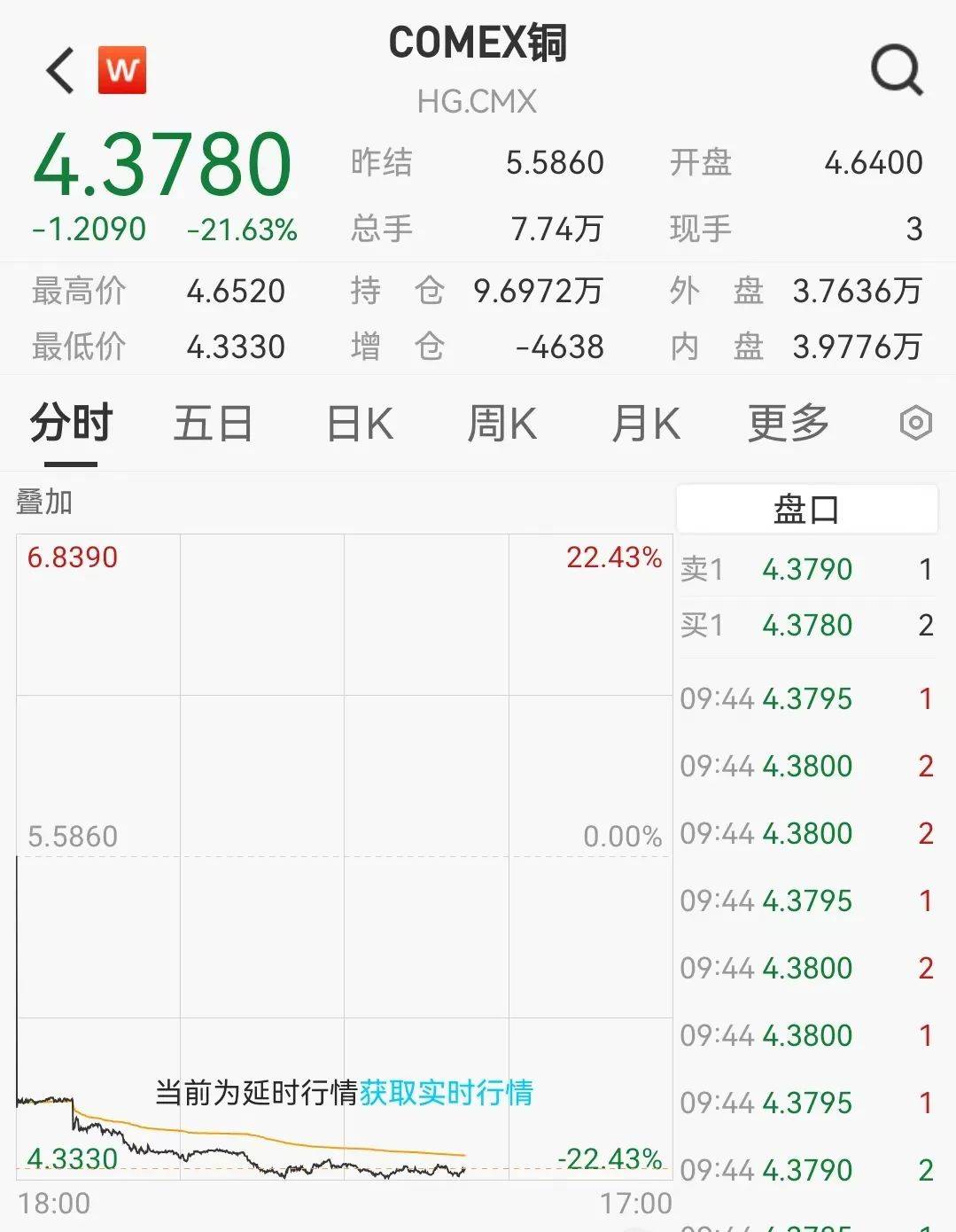Open the 月K monthly chart view

tap(646, 424)
